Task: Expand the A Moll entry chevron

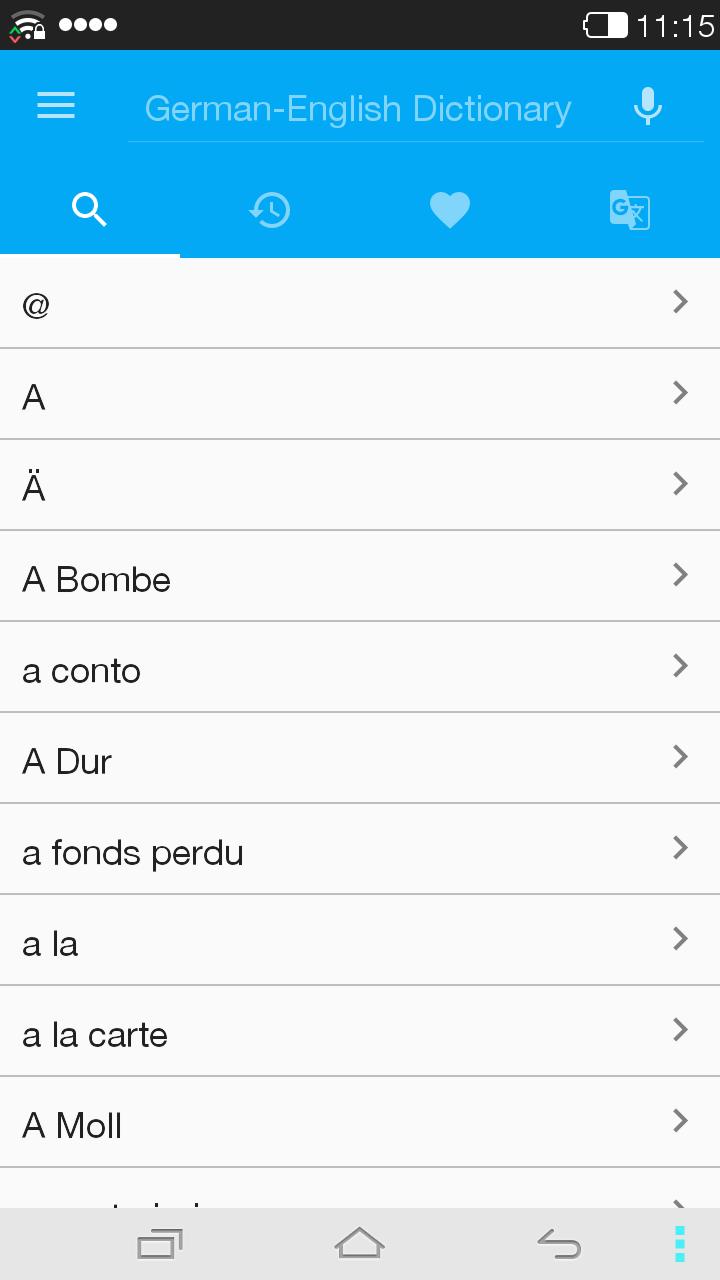Action: (x=679, y=1120)
